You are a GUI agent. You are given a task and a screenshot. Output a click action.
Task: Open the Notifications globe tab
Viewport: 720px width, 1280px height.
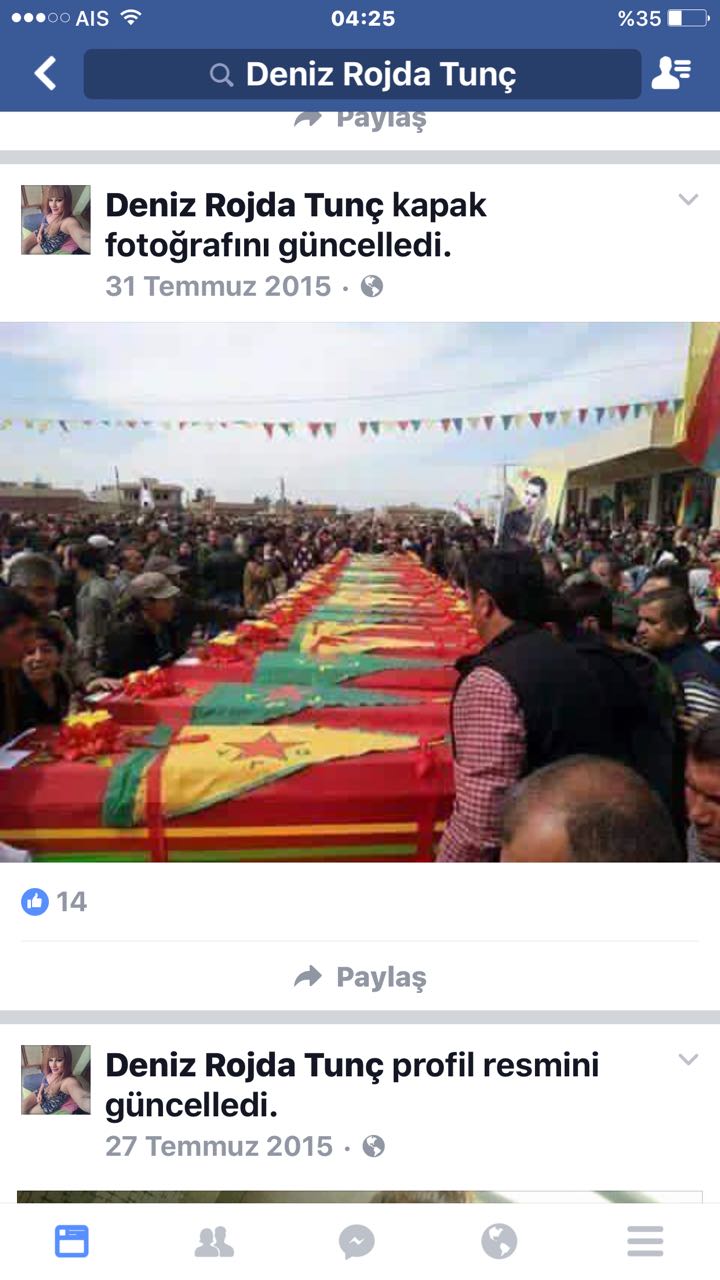pyautogui.click(x=499, y=1242)
